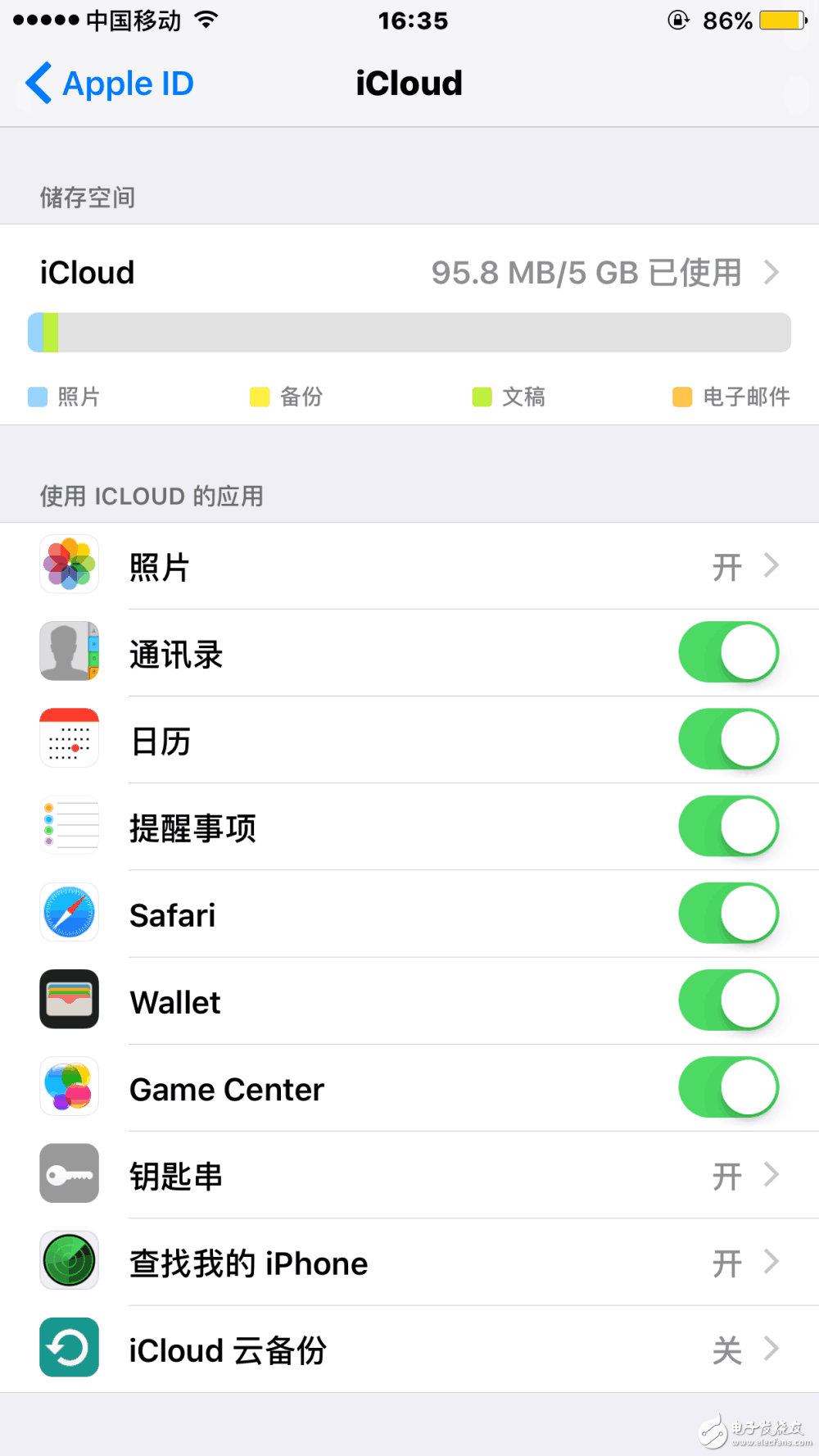Select the 照片 app icon
The image size is (819, 1456).
(x=69, y=565)
